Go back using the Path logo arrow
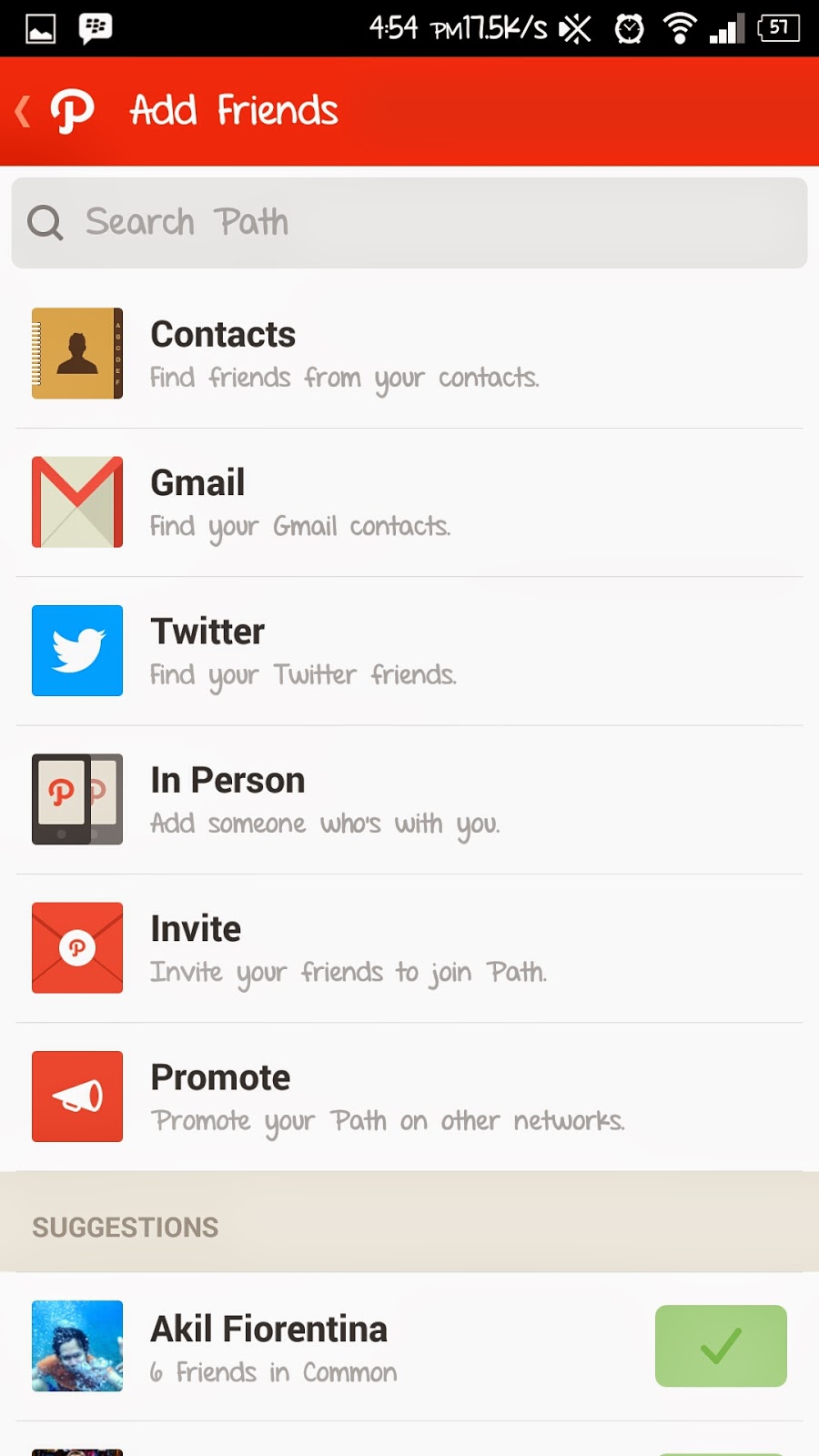 pos(55,111)
